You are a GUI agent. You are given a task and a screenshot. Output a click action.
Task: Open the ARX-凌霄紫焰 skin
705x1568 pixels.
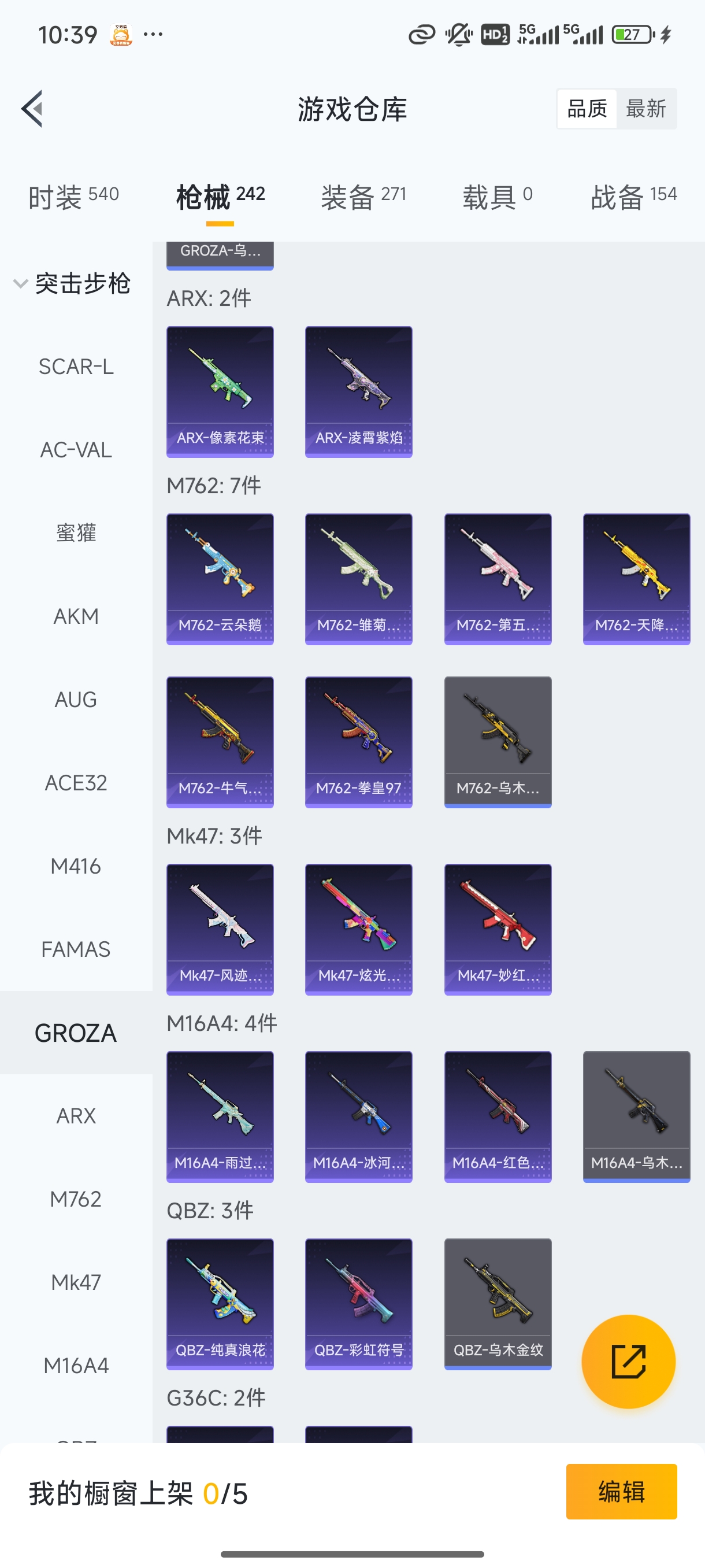[359, 391]
